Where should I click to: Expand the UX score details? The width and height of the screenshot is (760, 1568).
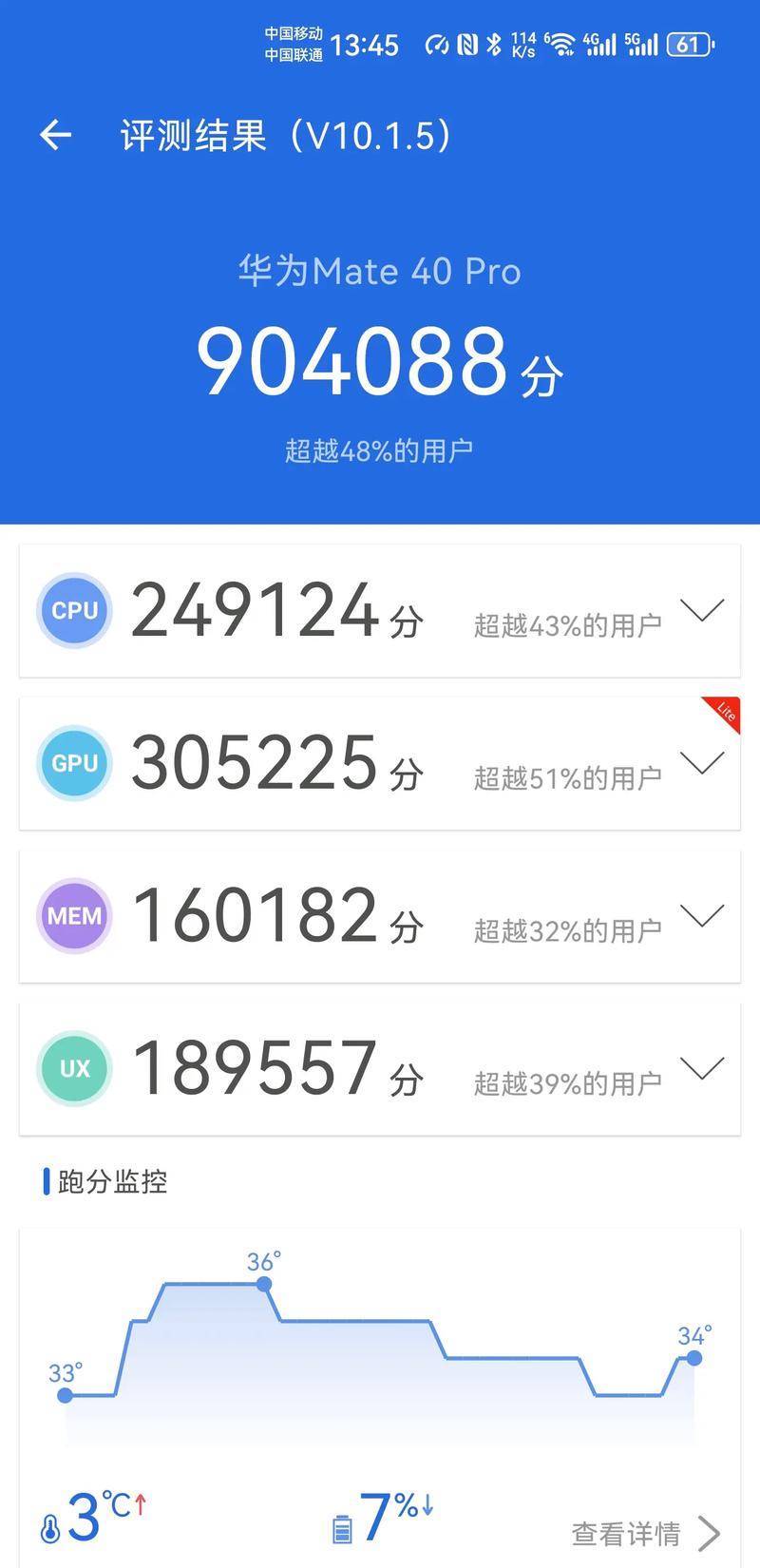[x=702, y=1068]
